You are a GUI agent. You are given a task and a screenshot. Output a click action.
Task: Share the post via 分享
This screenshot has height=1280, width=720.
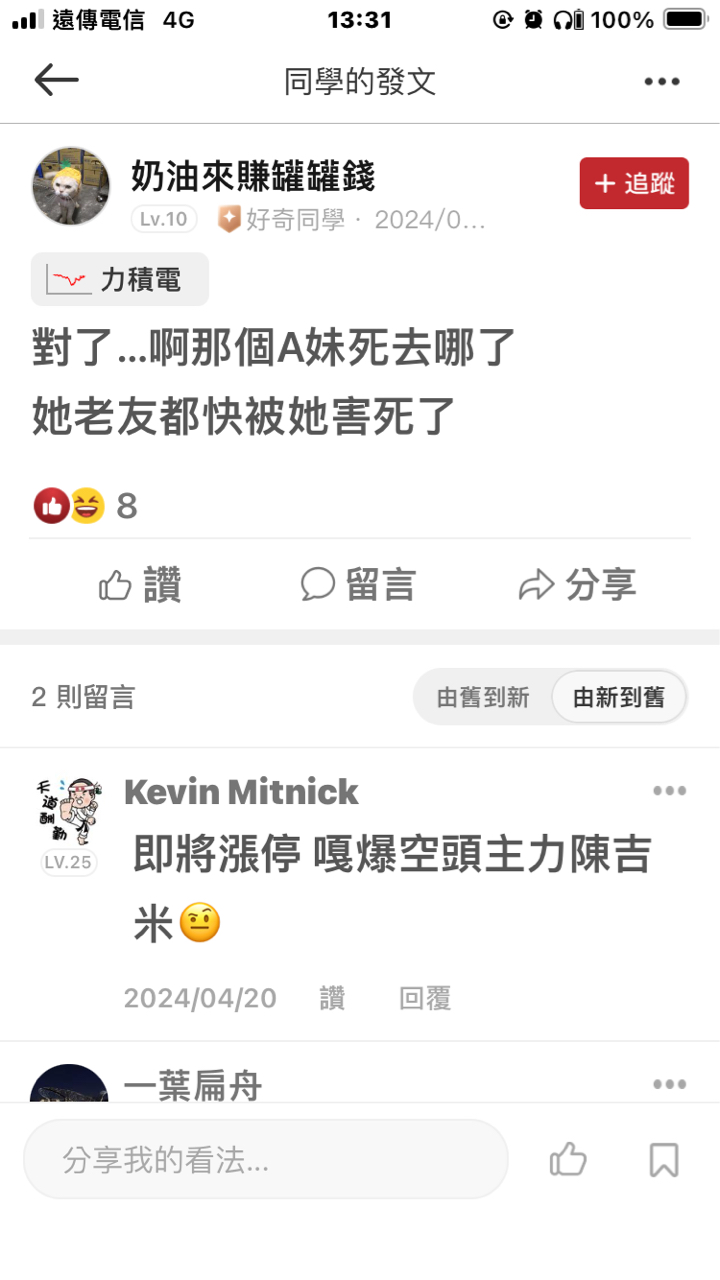click(577, 585)
